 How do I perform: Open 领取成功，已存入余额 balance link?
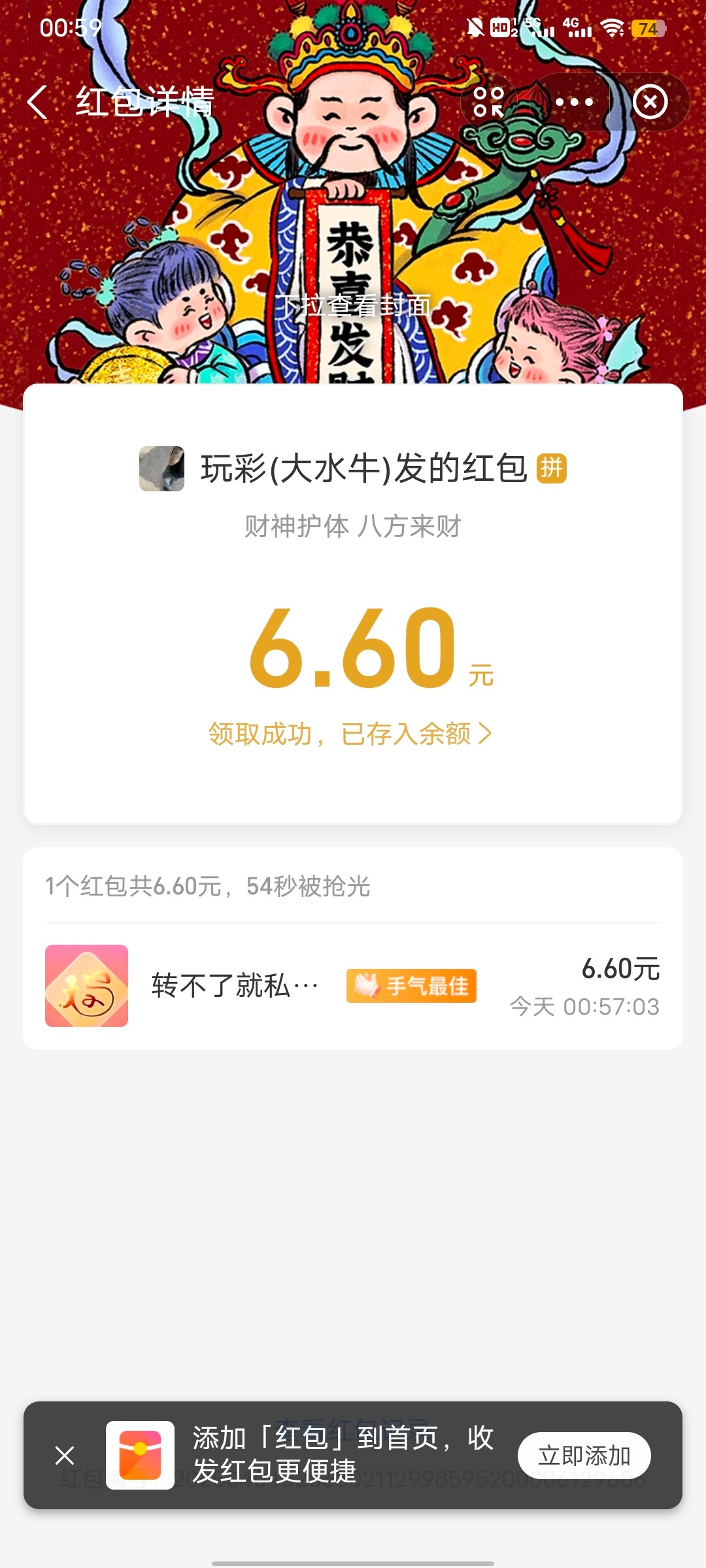pos(350,734)
